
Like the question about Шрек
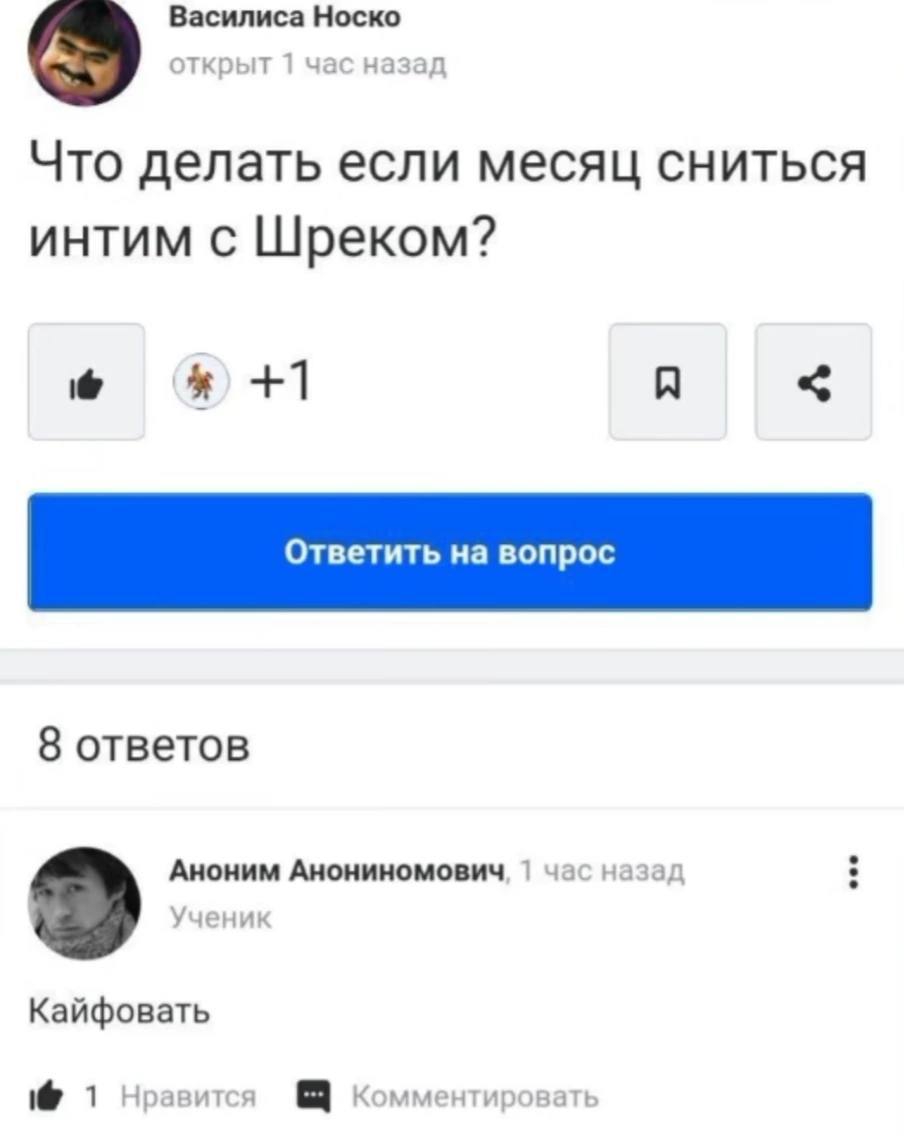(x=86, y=382)
